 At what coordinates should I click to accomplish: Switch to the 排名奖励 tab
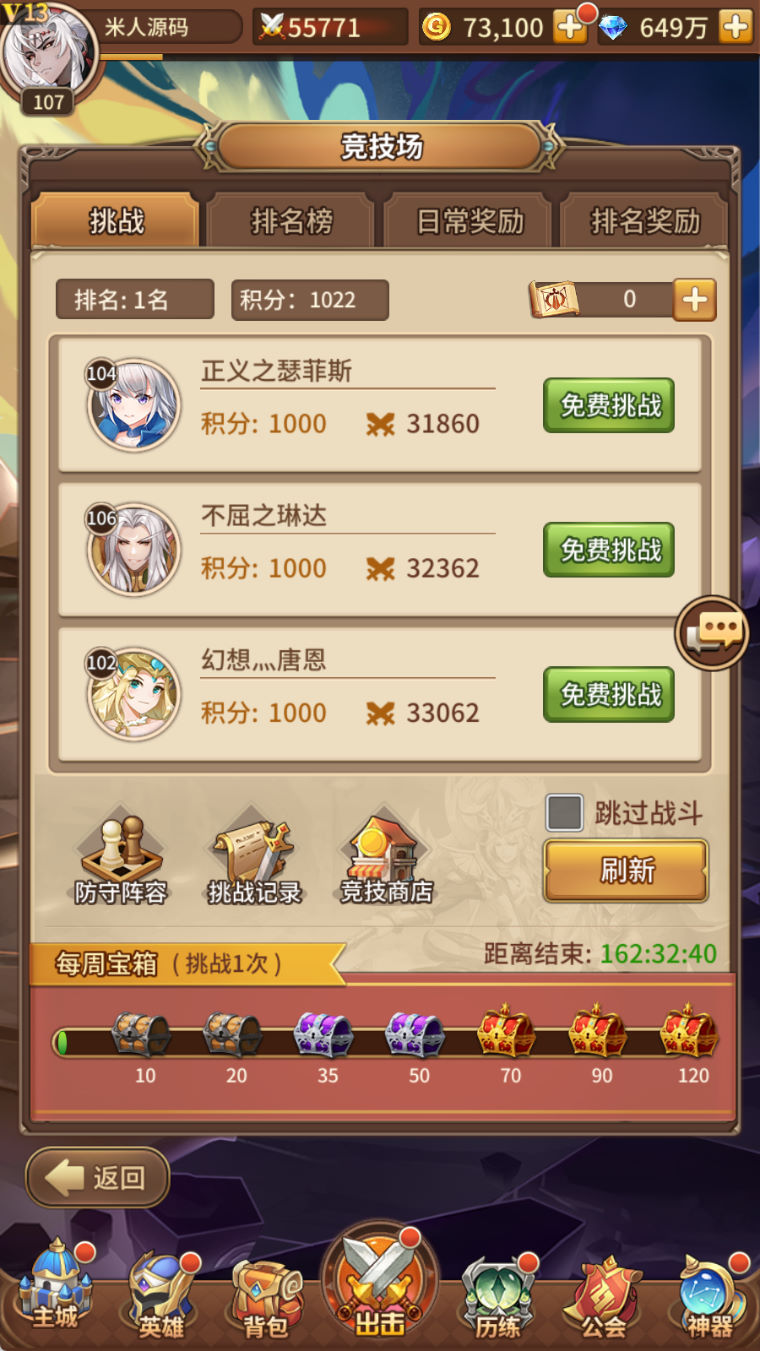645,220
